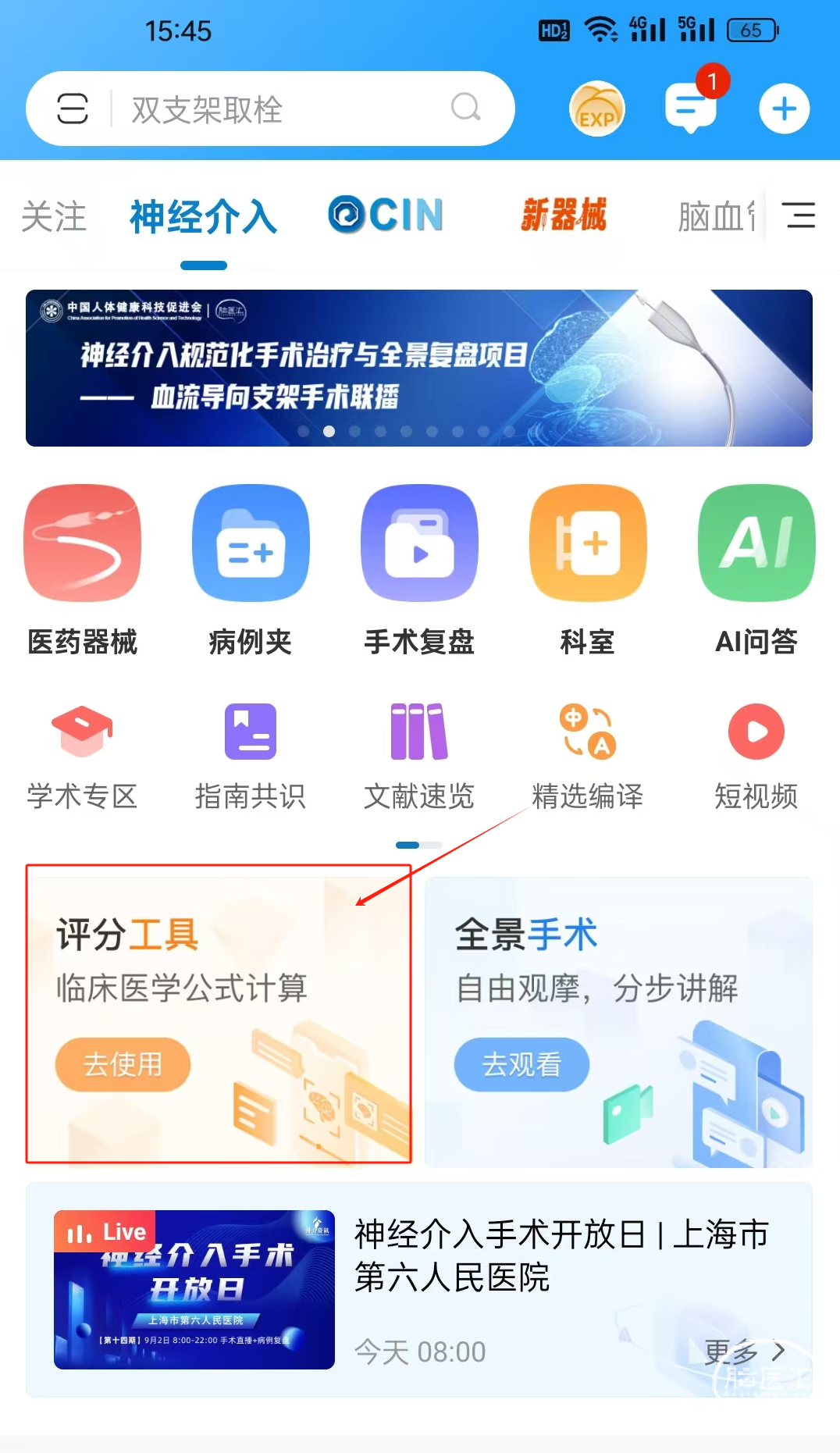Open the EXP badge icon
The height and width of the screenshot is (1453, 840).
596,109
